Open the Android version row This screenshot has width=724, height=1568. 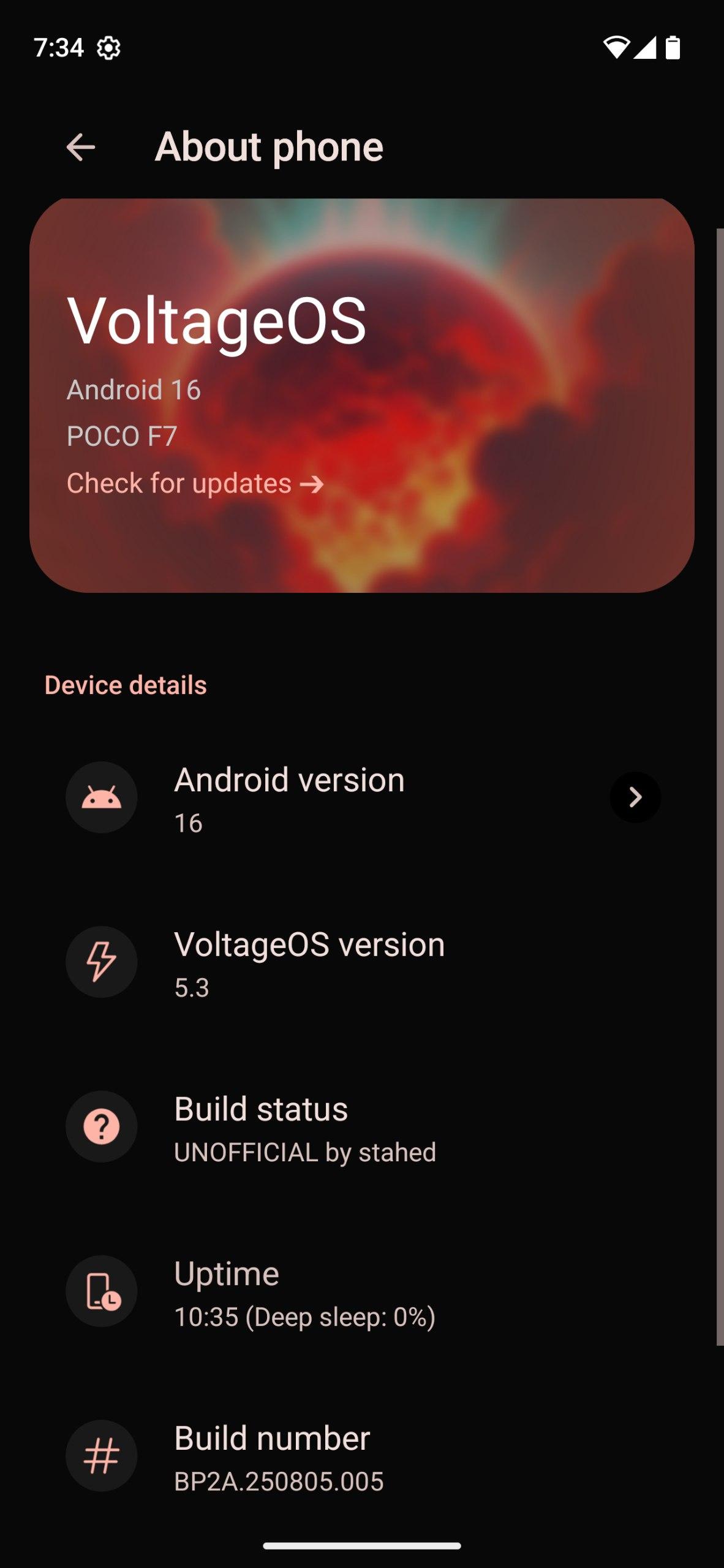(361, 797)
